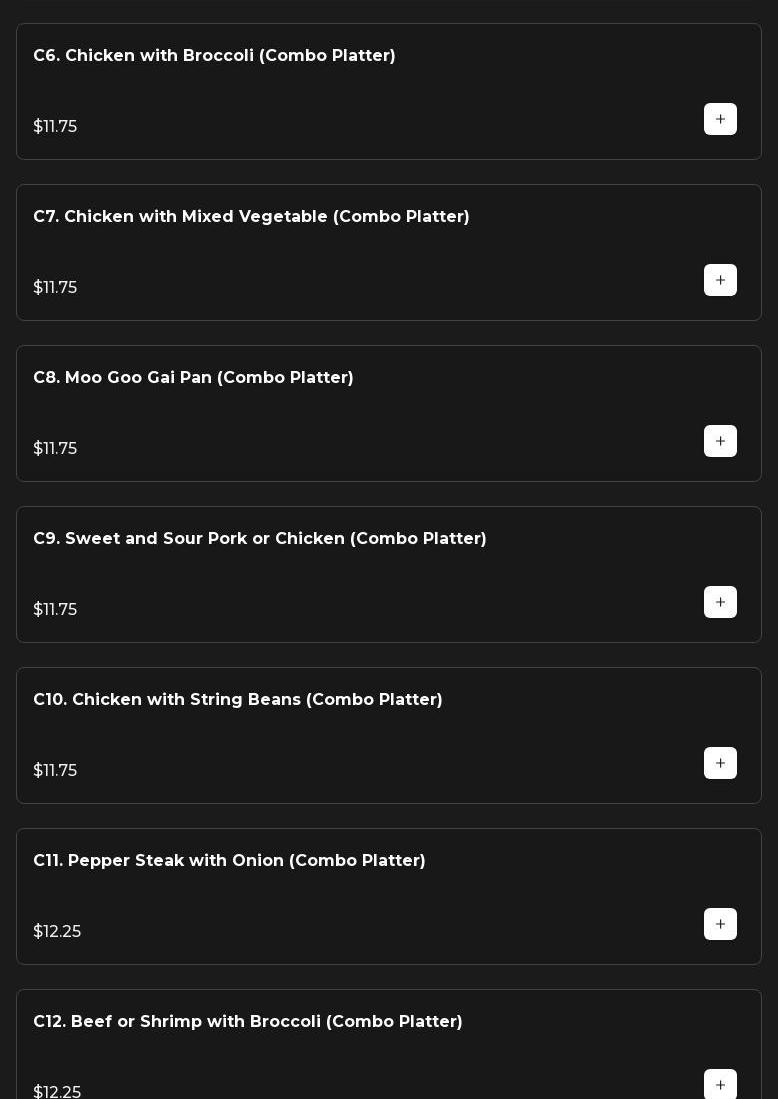View details for C7 Chicken with Mixed Vegetable
This screenshot has height=1099, width=778.
(251, 217)
